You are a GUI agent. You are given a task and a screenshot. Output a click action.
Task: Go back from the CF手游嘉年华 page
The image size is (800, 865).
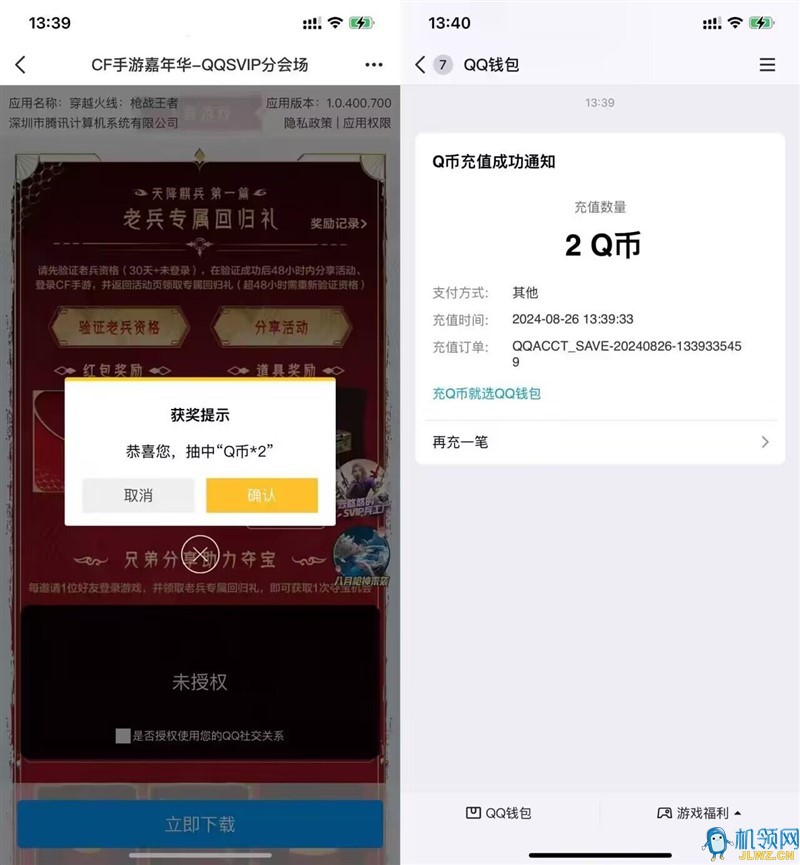[x=21, y=65]
